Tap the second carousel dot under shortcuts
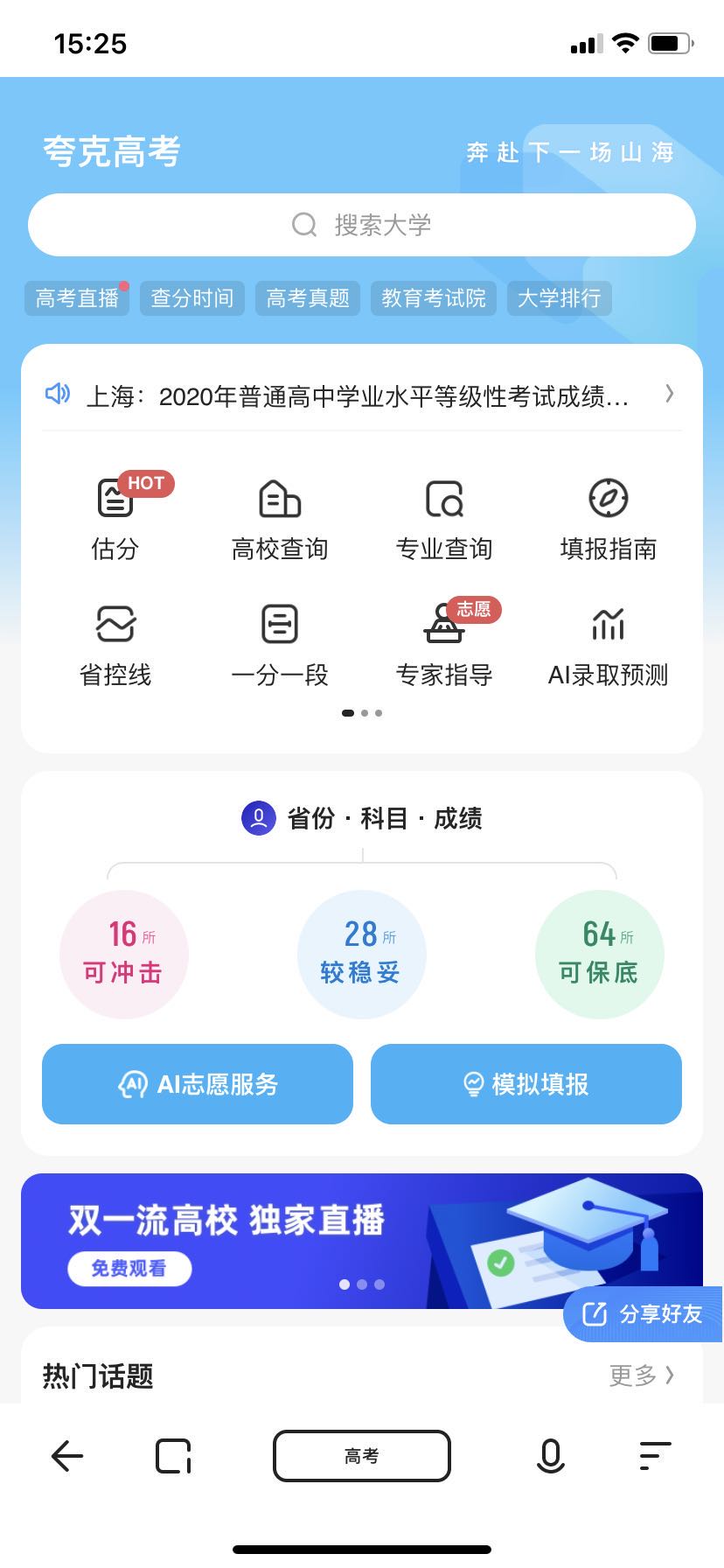This screenshot has height=1568, width=724. [362, 712]
